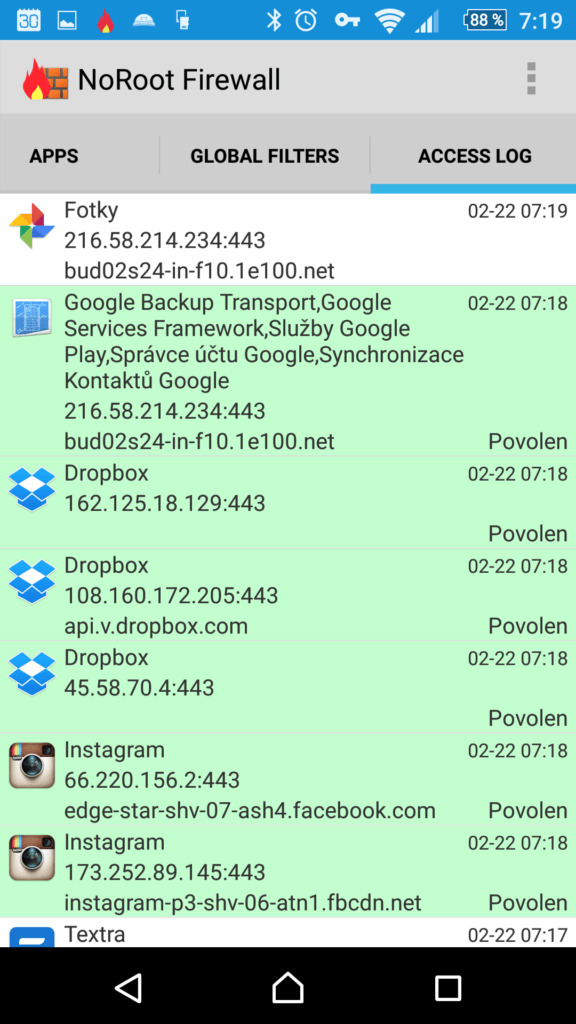Open the Instagram fbcdn.net log entry
The height and width of the screenshot is (1024, 576).
288,872
